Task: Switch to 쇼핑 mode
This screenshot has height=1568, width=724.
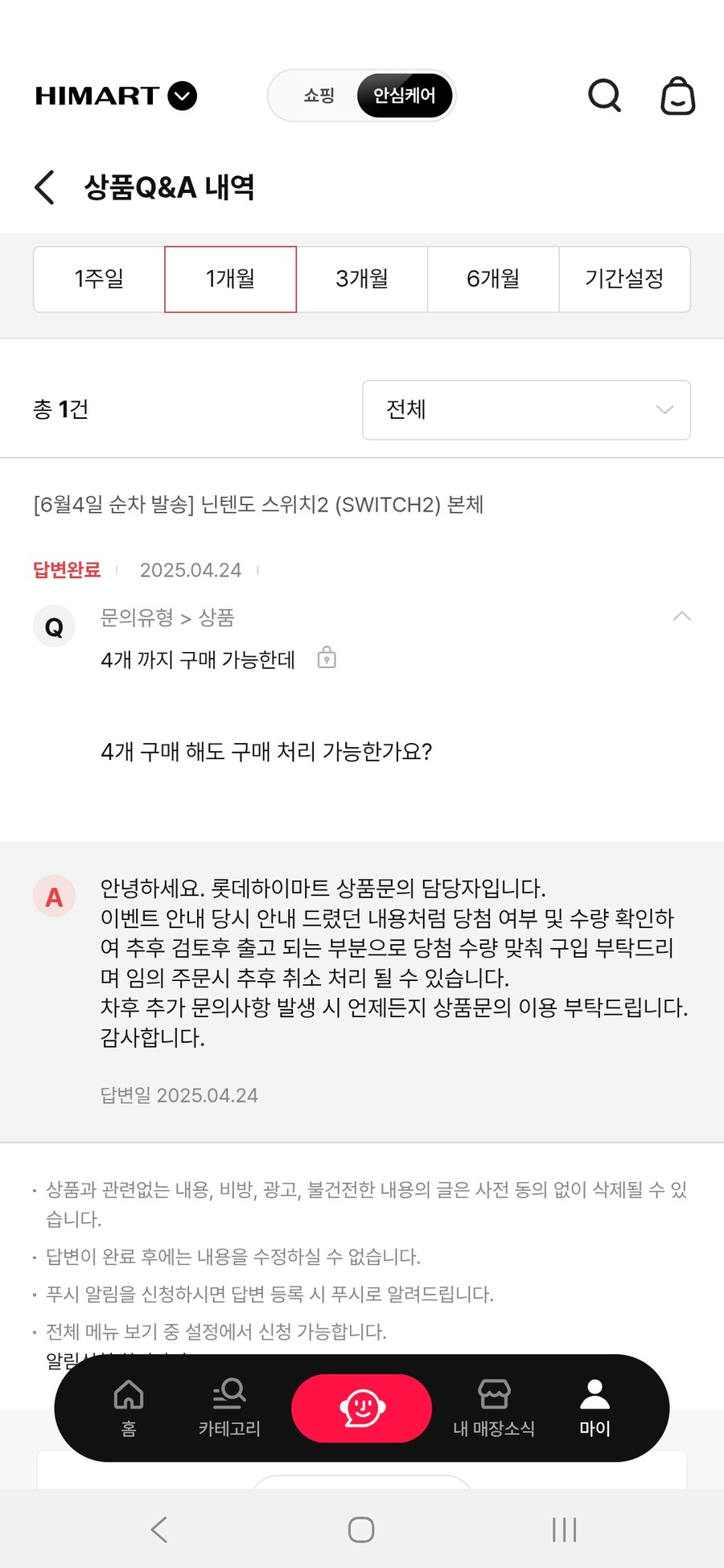Action: 319,95
